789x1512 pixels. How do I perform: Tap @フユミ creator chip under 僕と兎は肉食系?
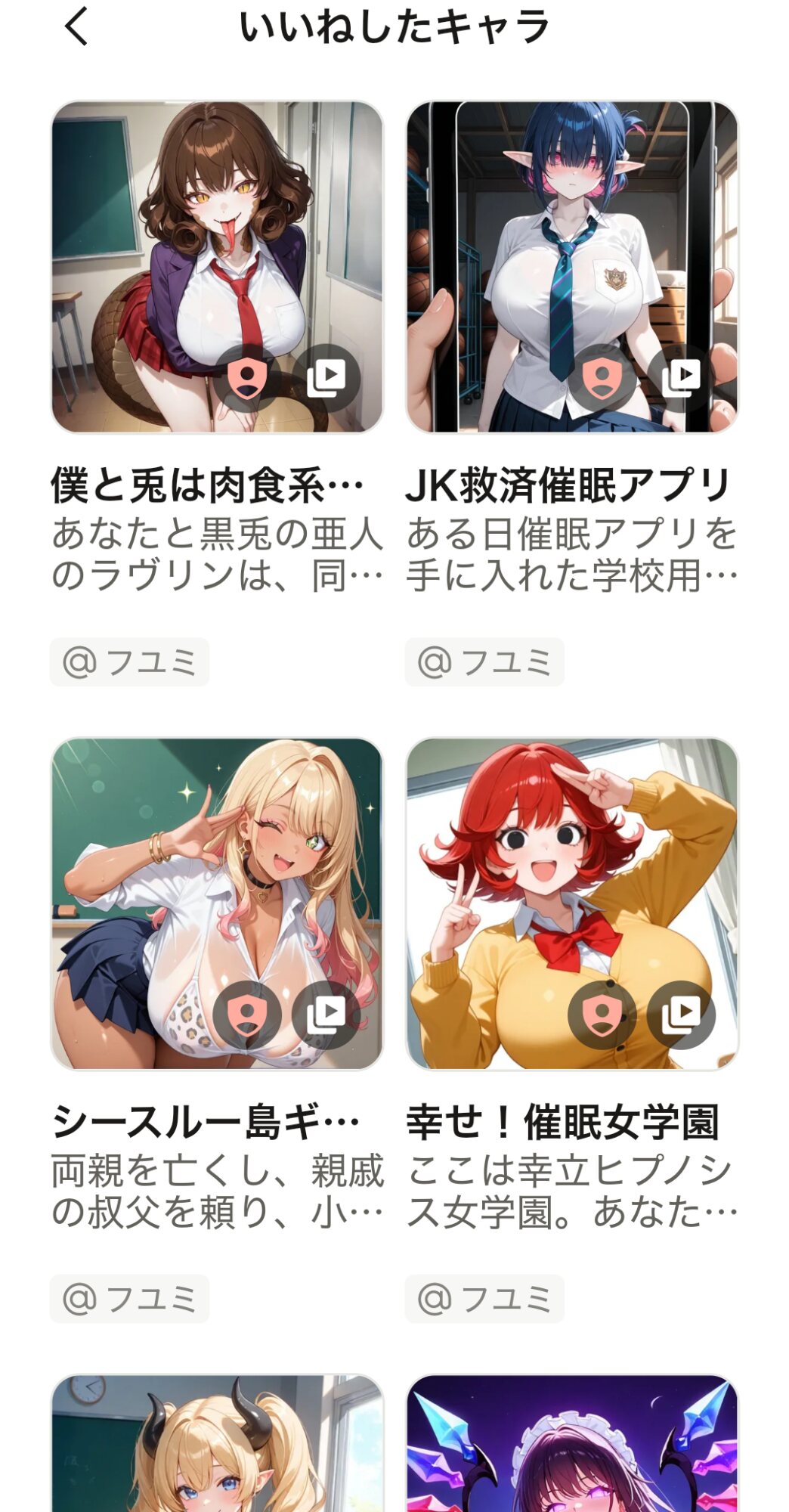pyautogui.click(x=130, y=662)
